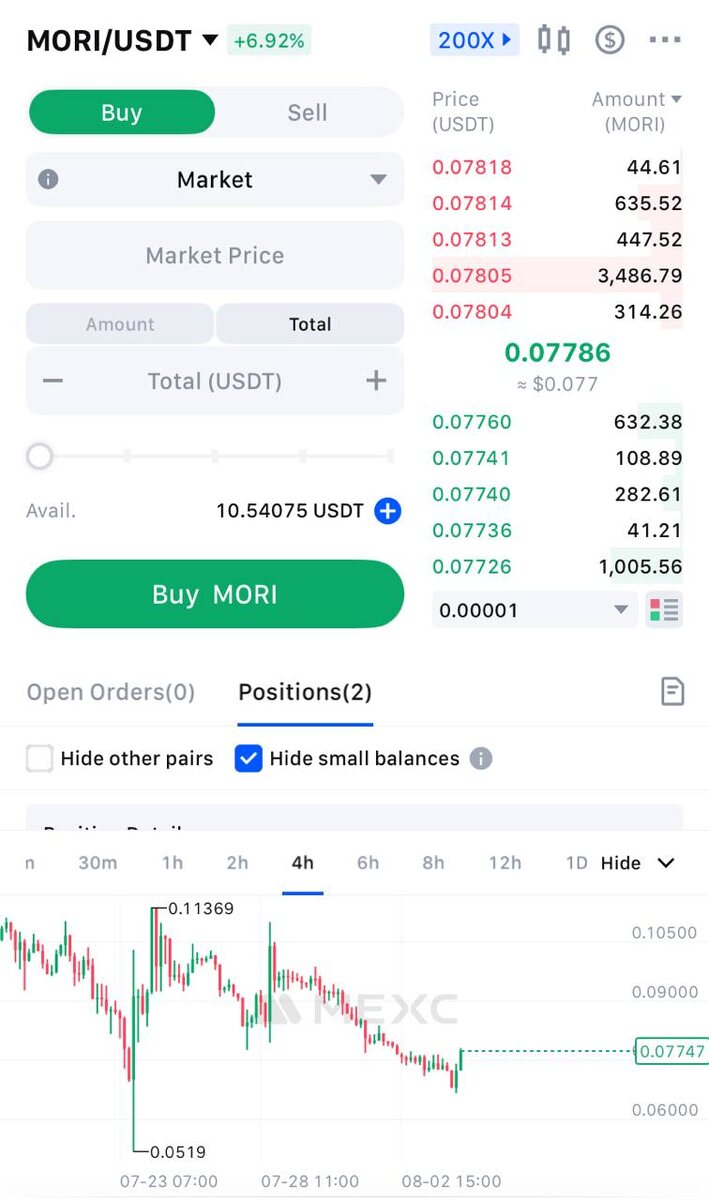Tap the dollar coin icon
709x1200 pixels.
pyautogui.click(x=609, y=40)
